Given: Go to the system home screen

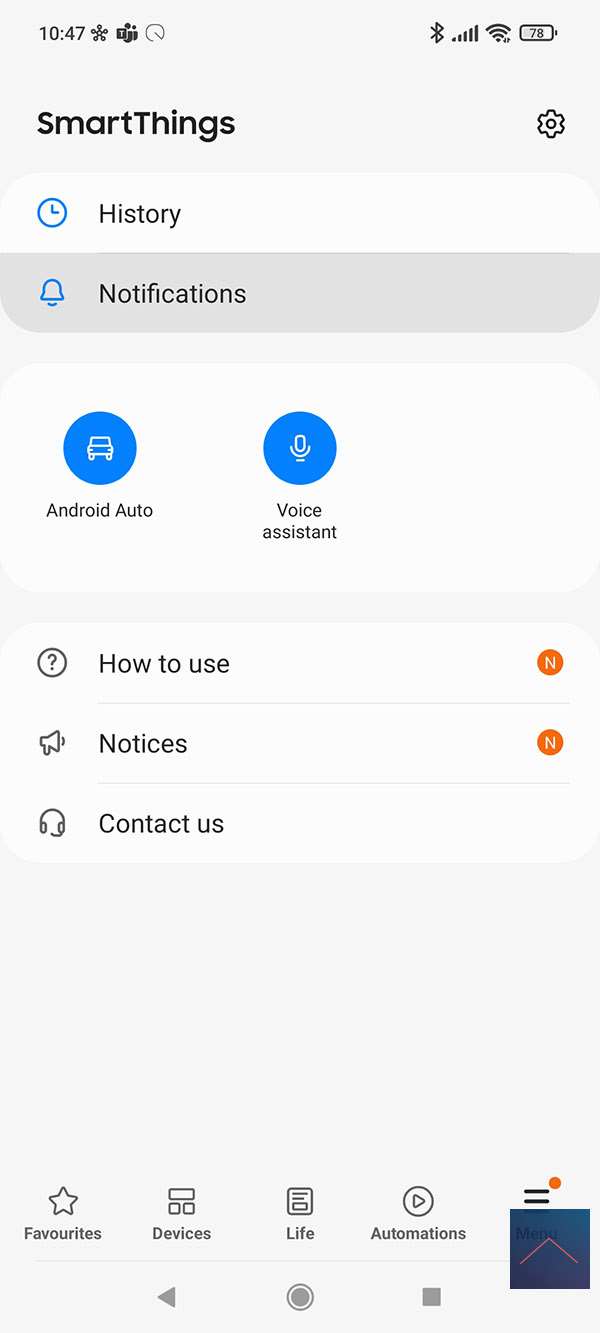Looking at the screenshot, I should click(x=300, y=1297).
